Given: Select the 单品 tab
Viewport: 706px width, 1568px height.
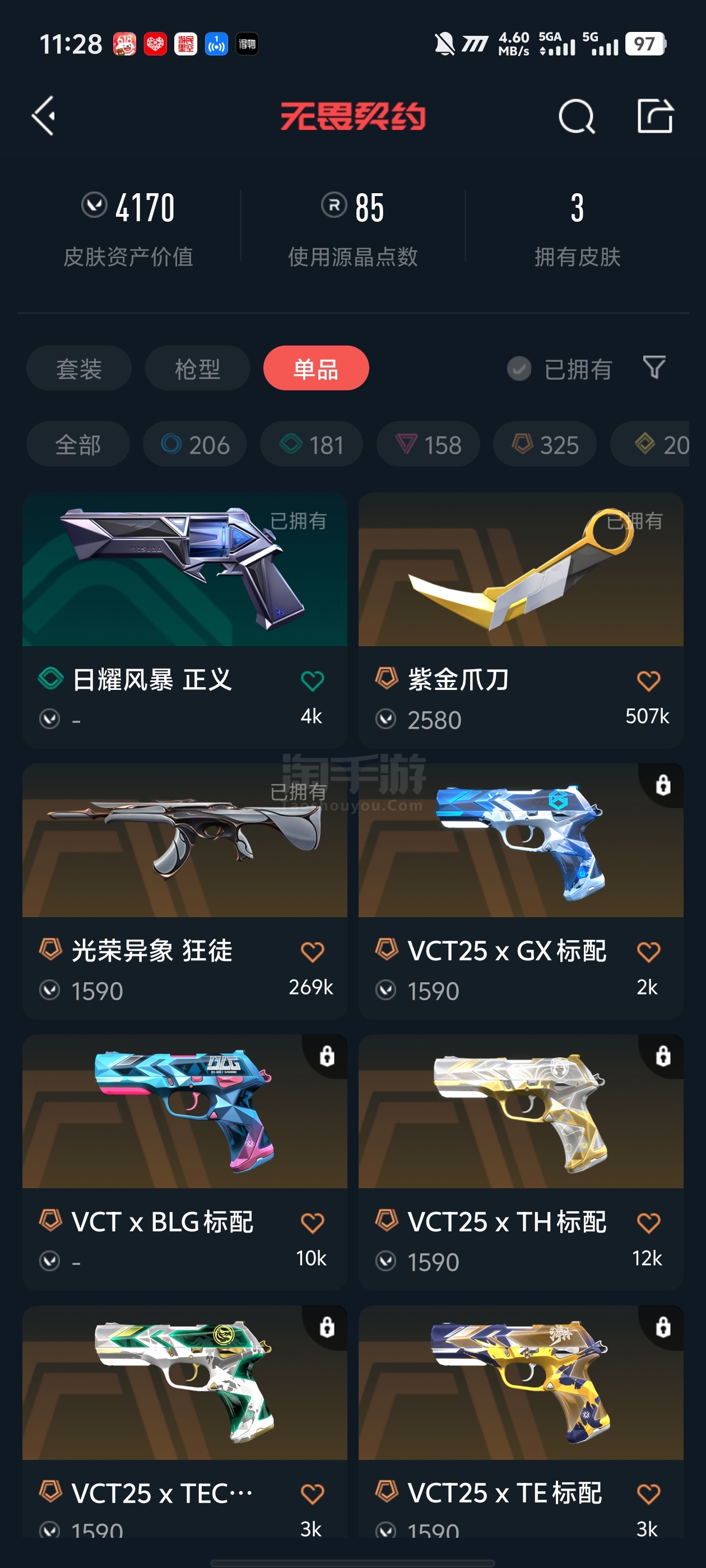Looking at the screenshot, I should 316,368.
